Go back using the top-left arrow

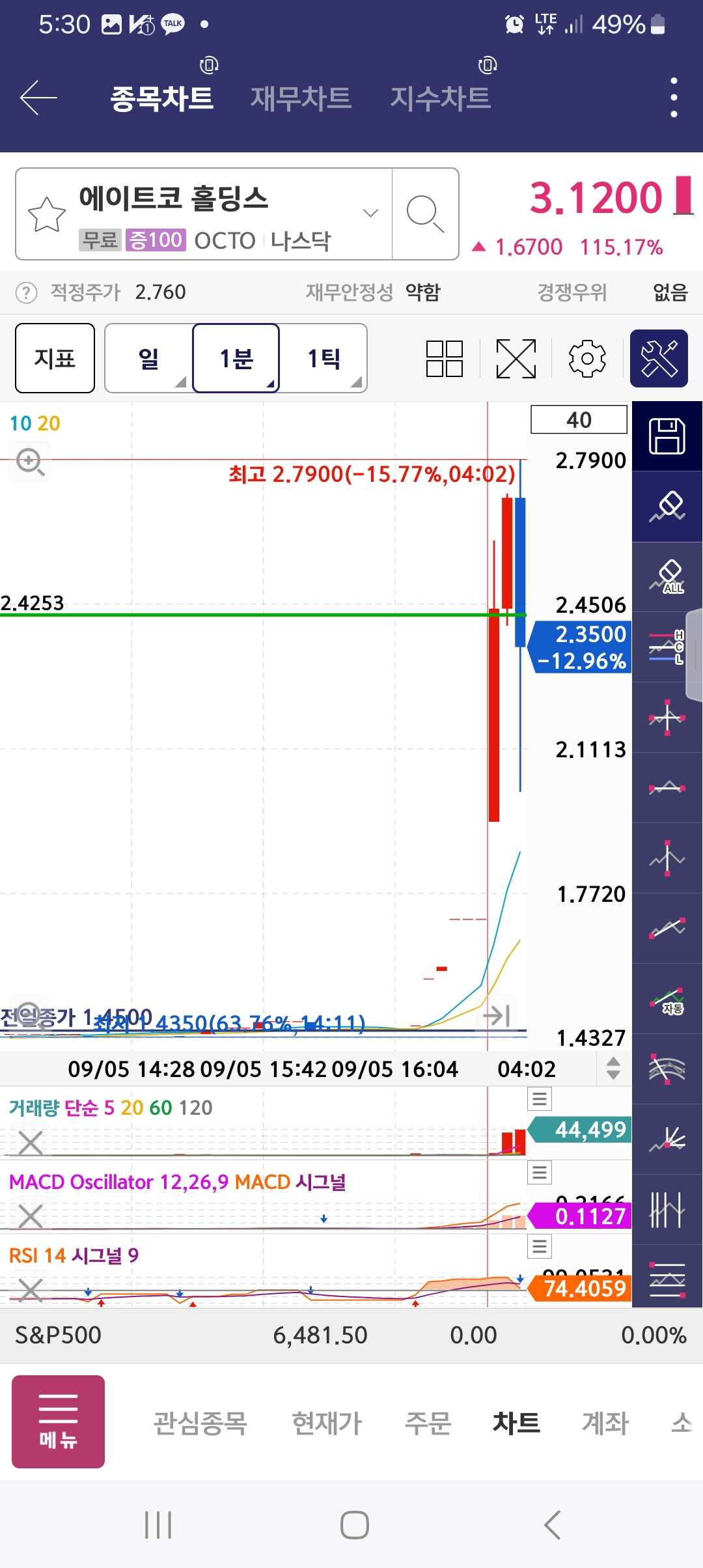point(38,98)
